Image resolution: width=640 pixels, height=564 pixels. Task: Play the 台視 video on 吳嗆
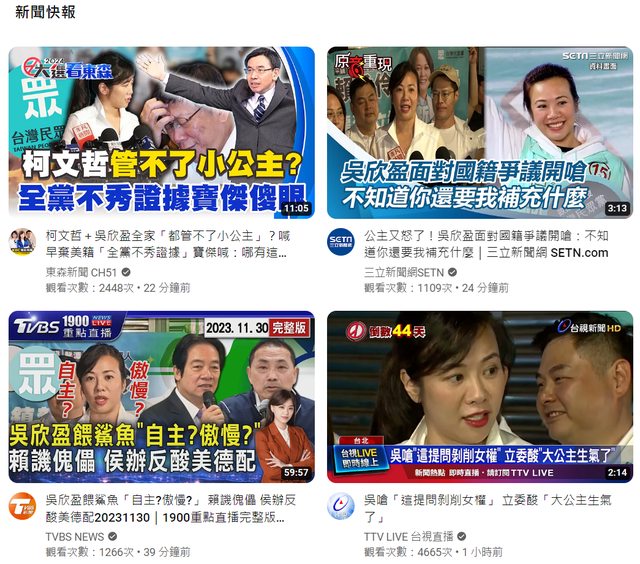tap(480, 396)
